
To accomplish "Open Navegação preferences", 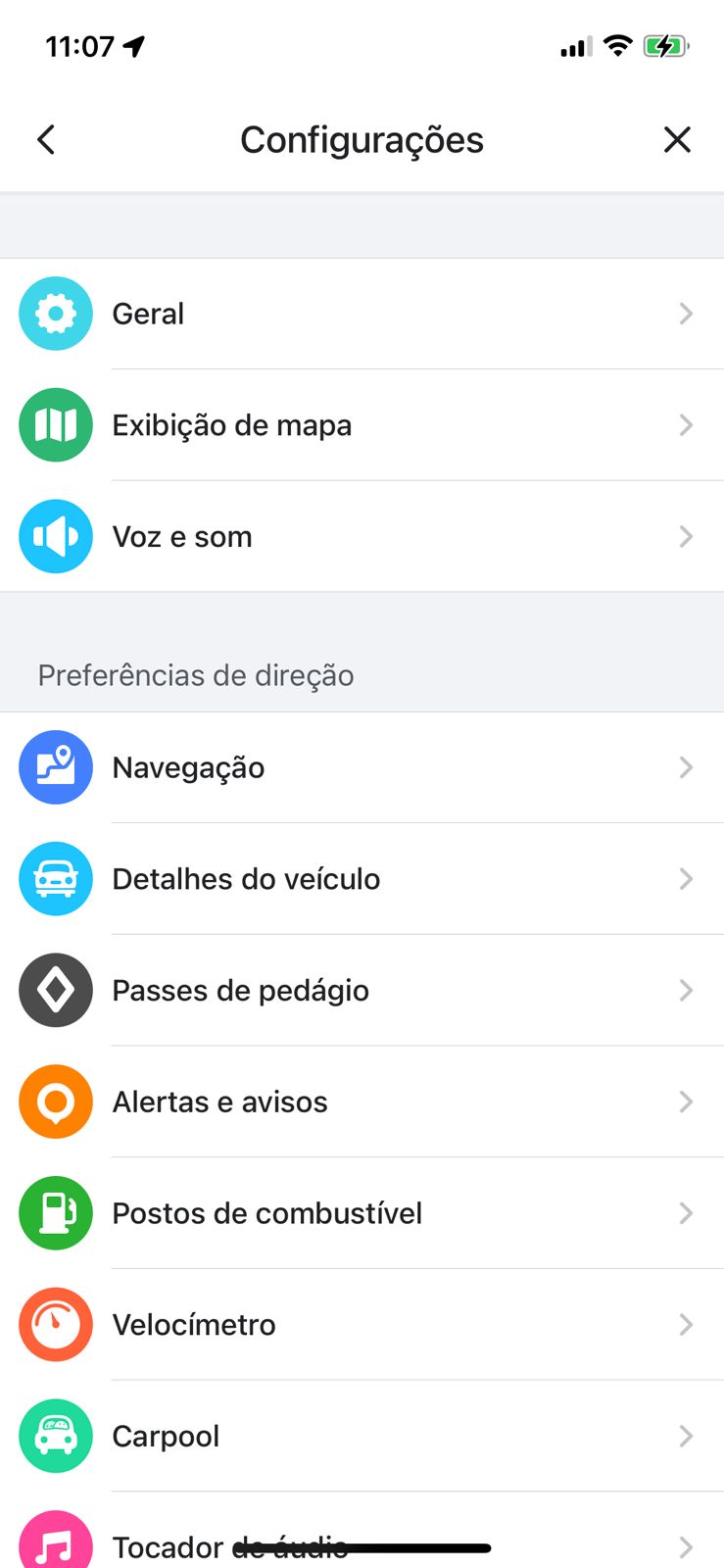I will (362, 767).
